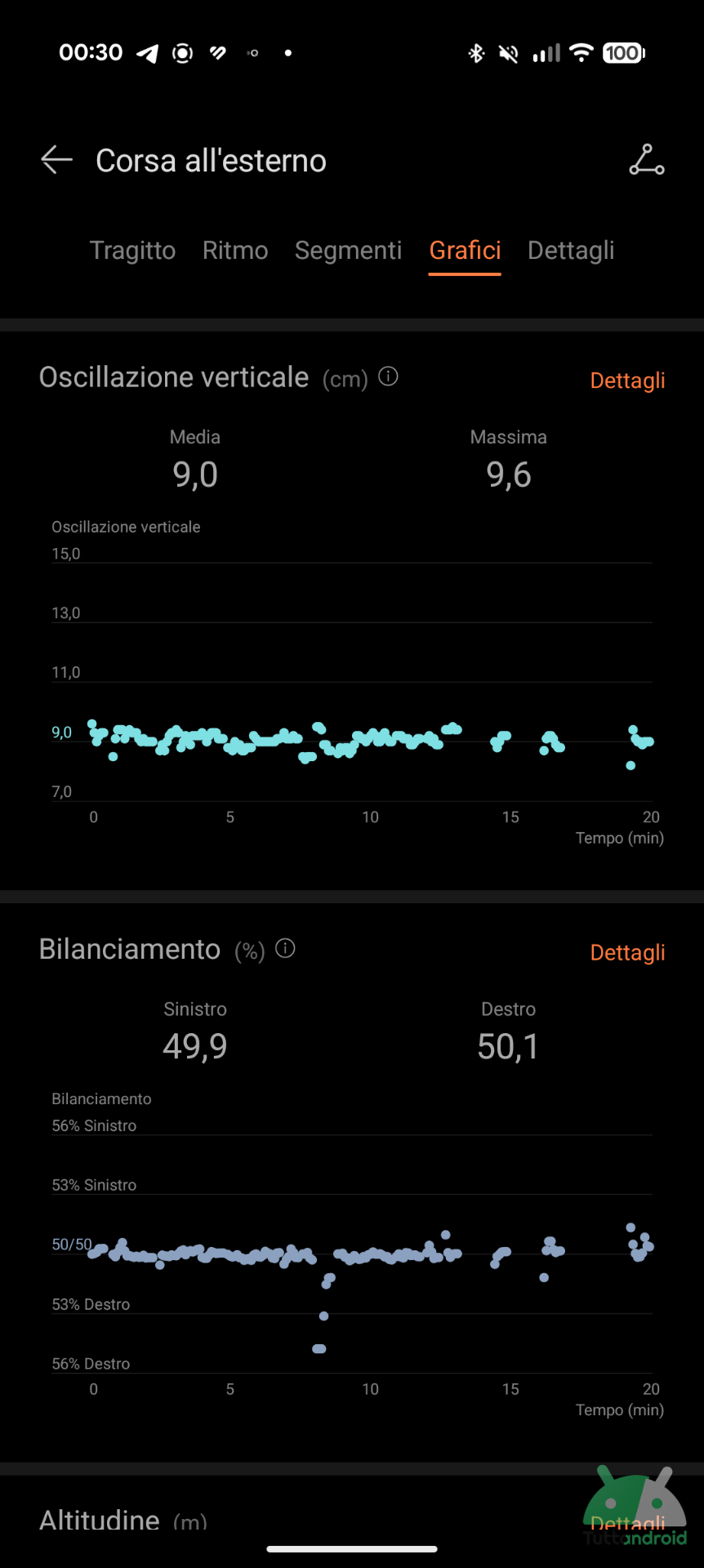Screen dimensions: 704x1568
Task: Open Dettagli for Bilanciamento
Action: (x=627, y=952)
